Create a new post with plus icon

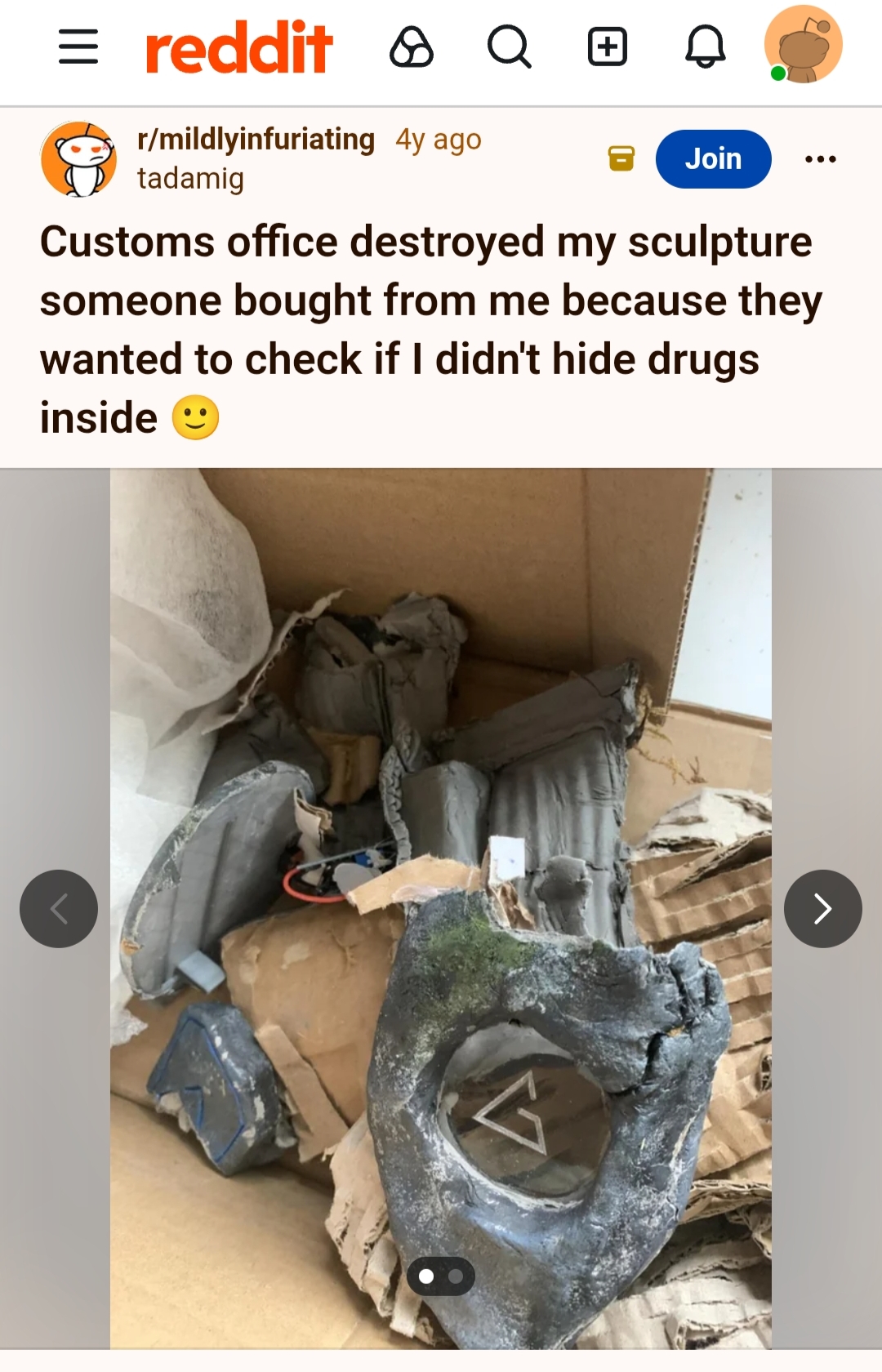[x=608, y=47]
